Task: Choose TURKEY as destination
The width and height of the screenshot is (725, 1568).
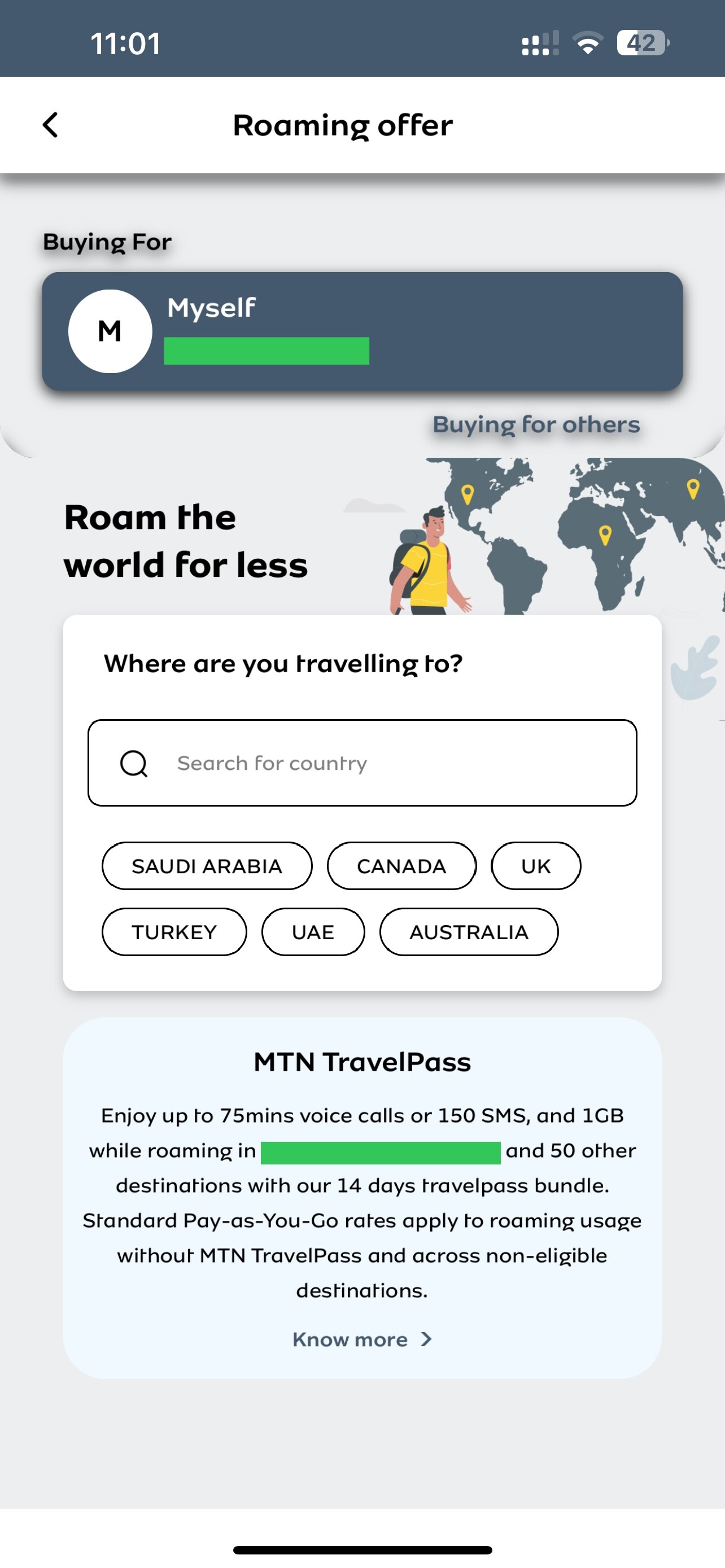Action: tap(174, 932)
